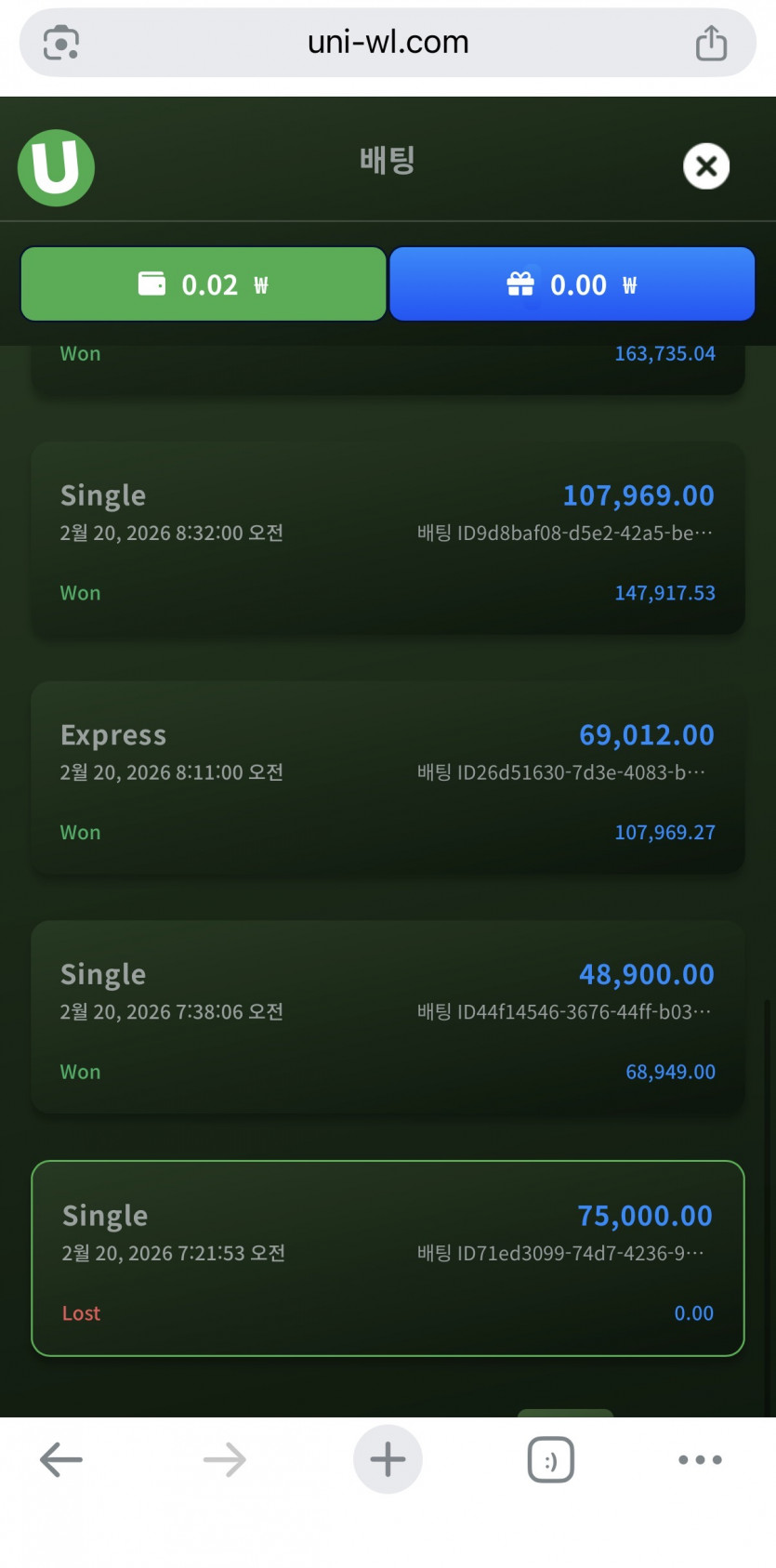Tap the forward navigation arrow
Screen dimensions: 776x1568
(x=223, y=1459)
